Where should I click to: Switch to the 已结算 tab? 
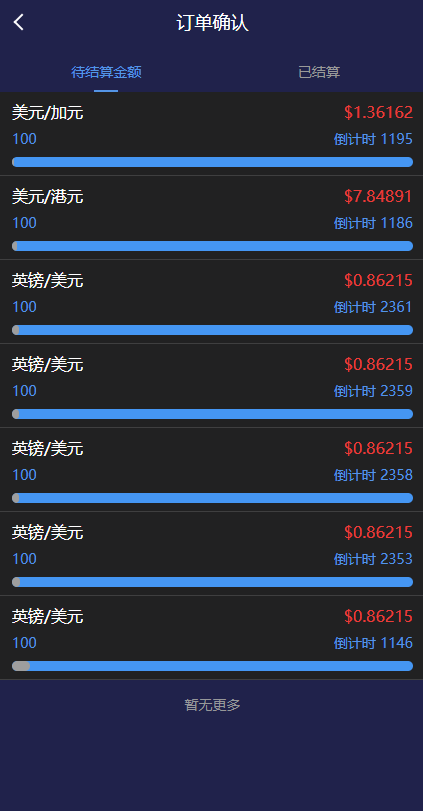pyautogui.click(x=319, y=72)
